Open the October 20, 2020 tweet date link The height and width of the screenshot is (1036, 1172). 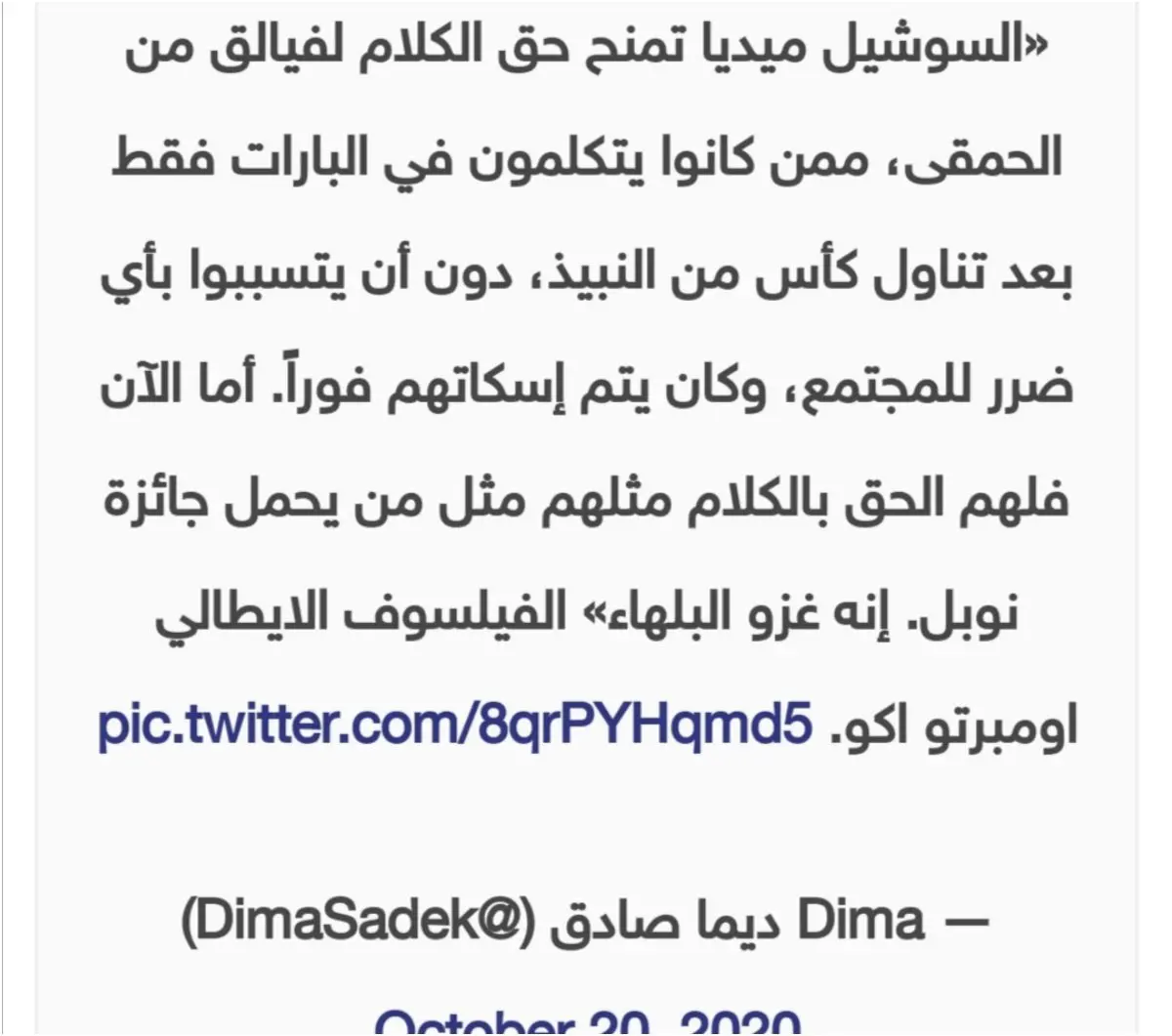click(586, 1023)
